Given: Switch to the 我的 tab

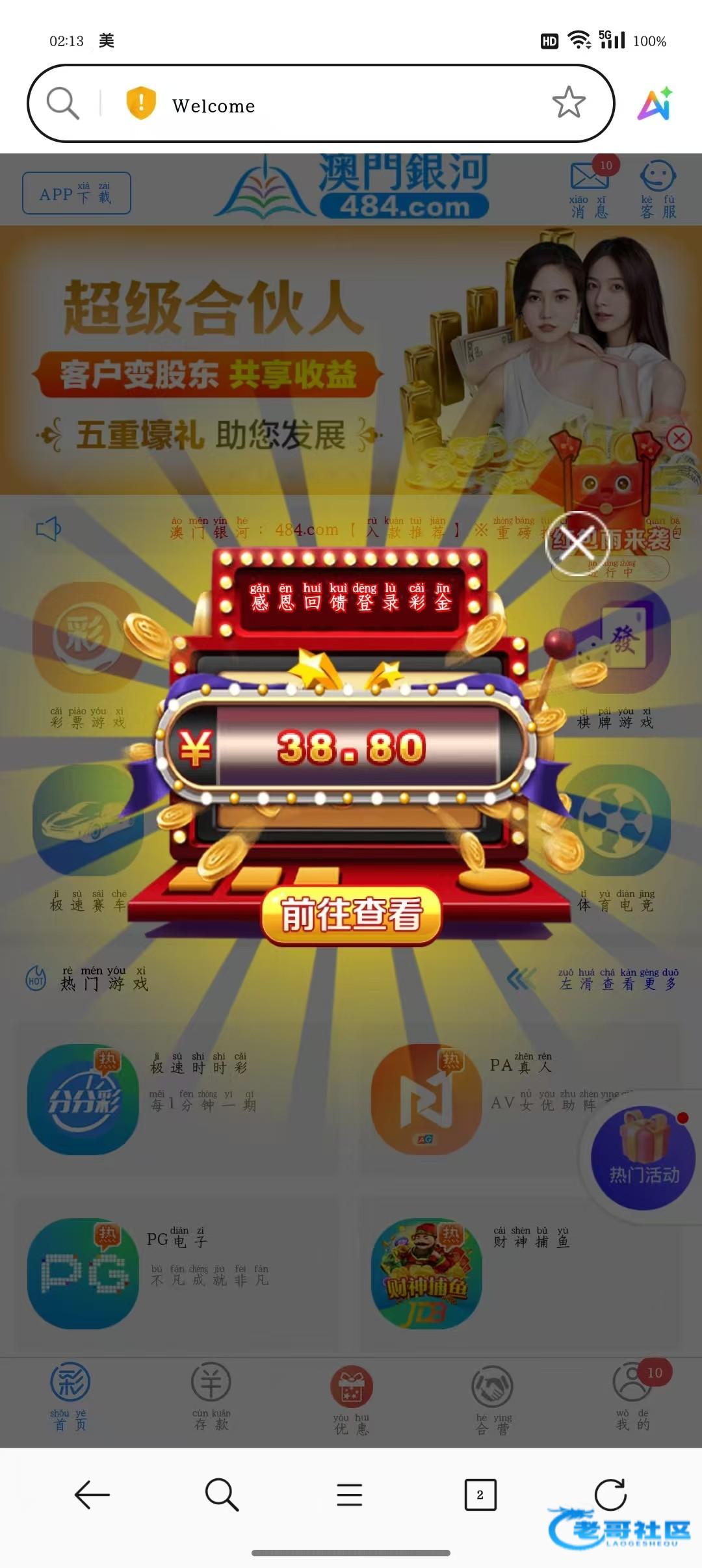Looking at the screenshot, I should click(x=632, y=1394).
